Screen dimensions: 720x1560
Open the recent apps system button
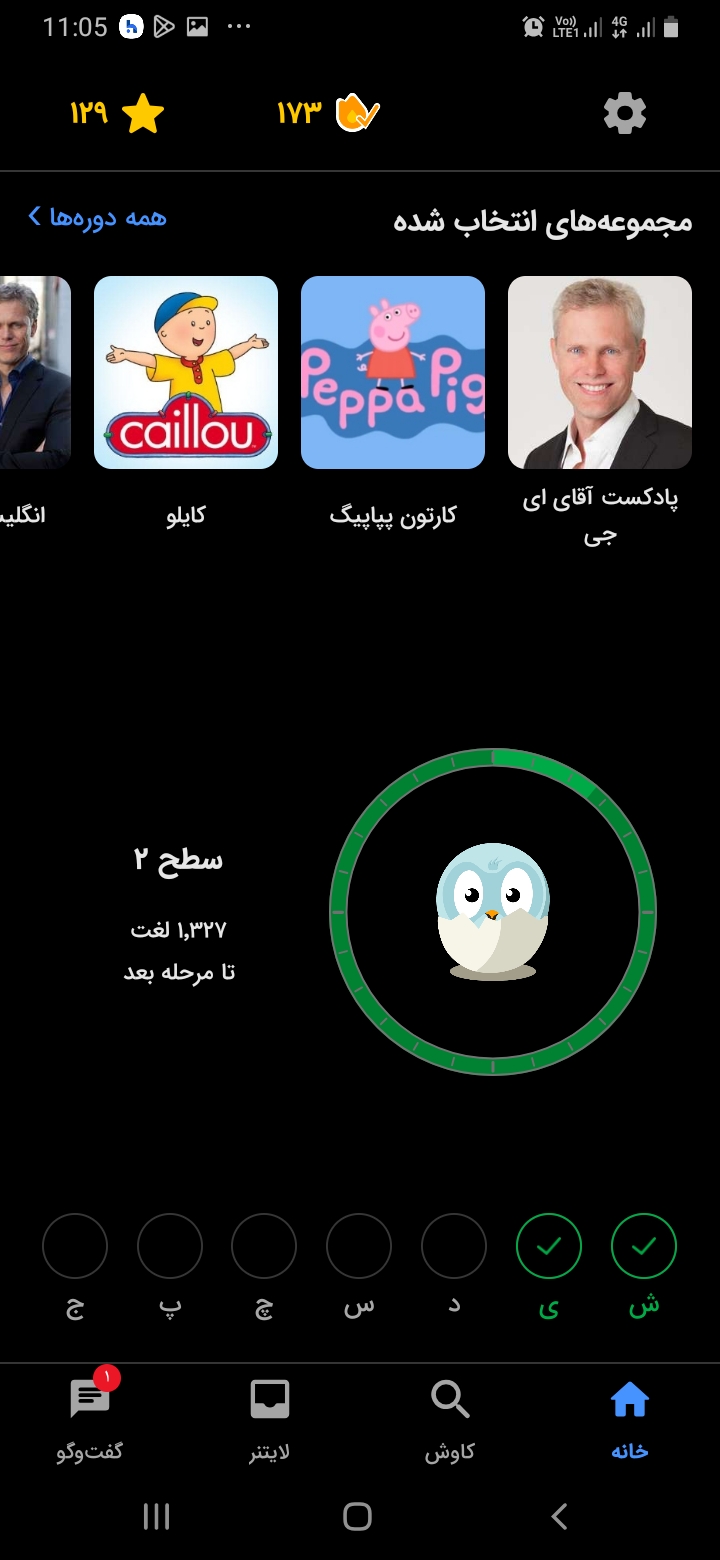(x=156, y=1516)
